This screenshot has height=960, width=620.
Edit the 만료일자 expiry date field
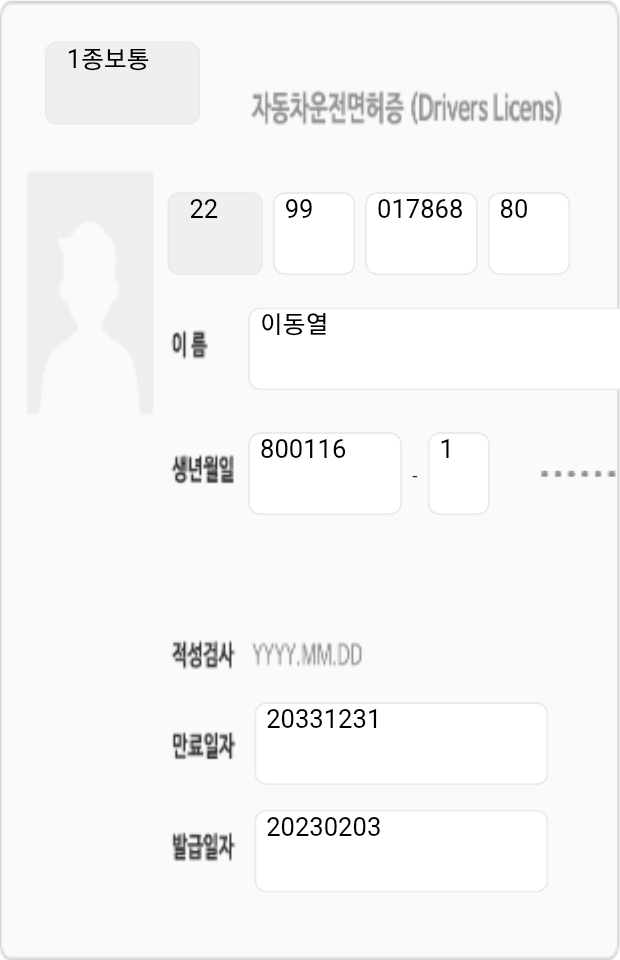pos(401,743)
